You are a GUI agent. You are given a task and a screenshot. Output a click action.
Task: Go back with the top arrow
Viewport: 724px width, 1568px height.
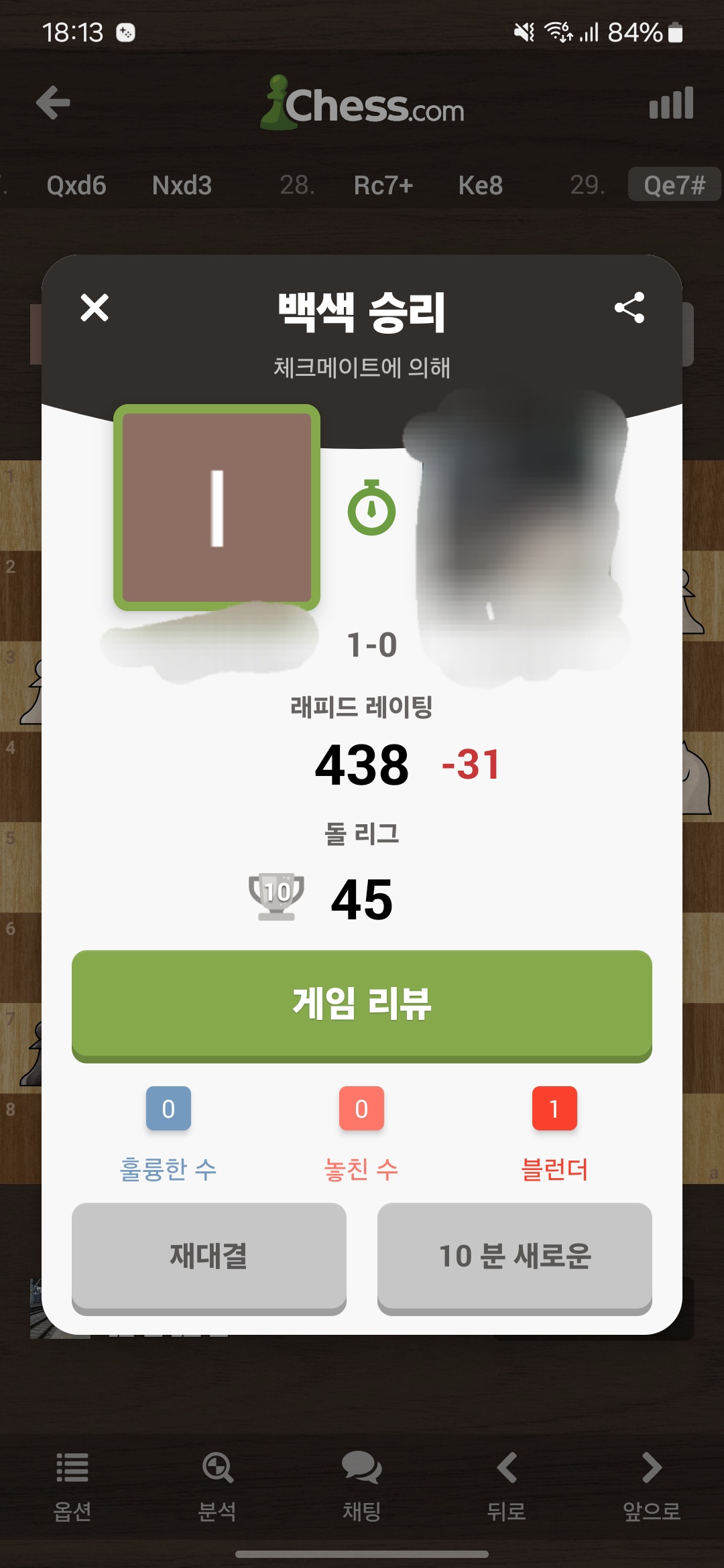(x=53, y=103)
